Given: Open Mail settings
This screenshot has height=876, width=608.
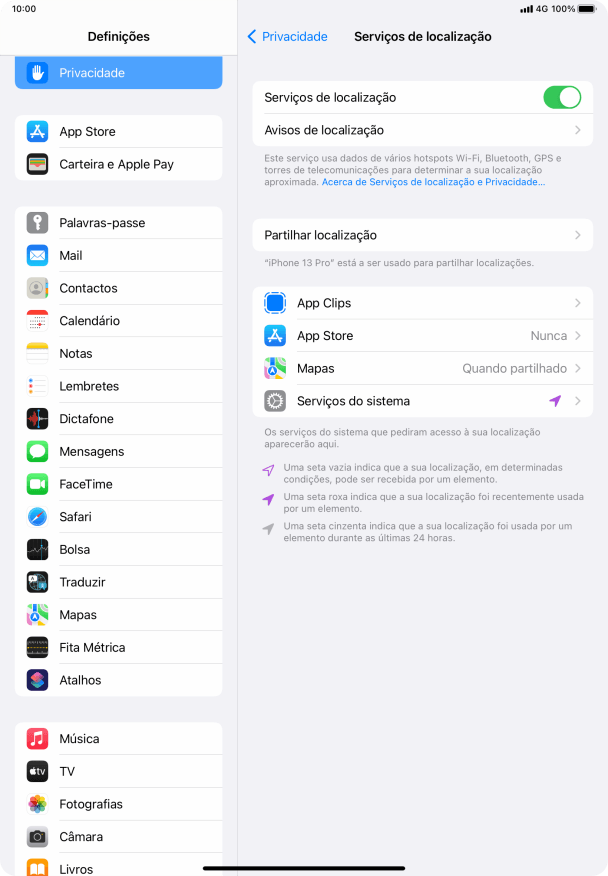Looking at the screenshot, I should coord(118,255).
